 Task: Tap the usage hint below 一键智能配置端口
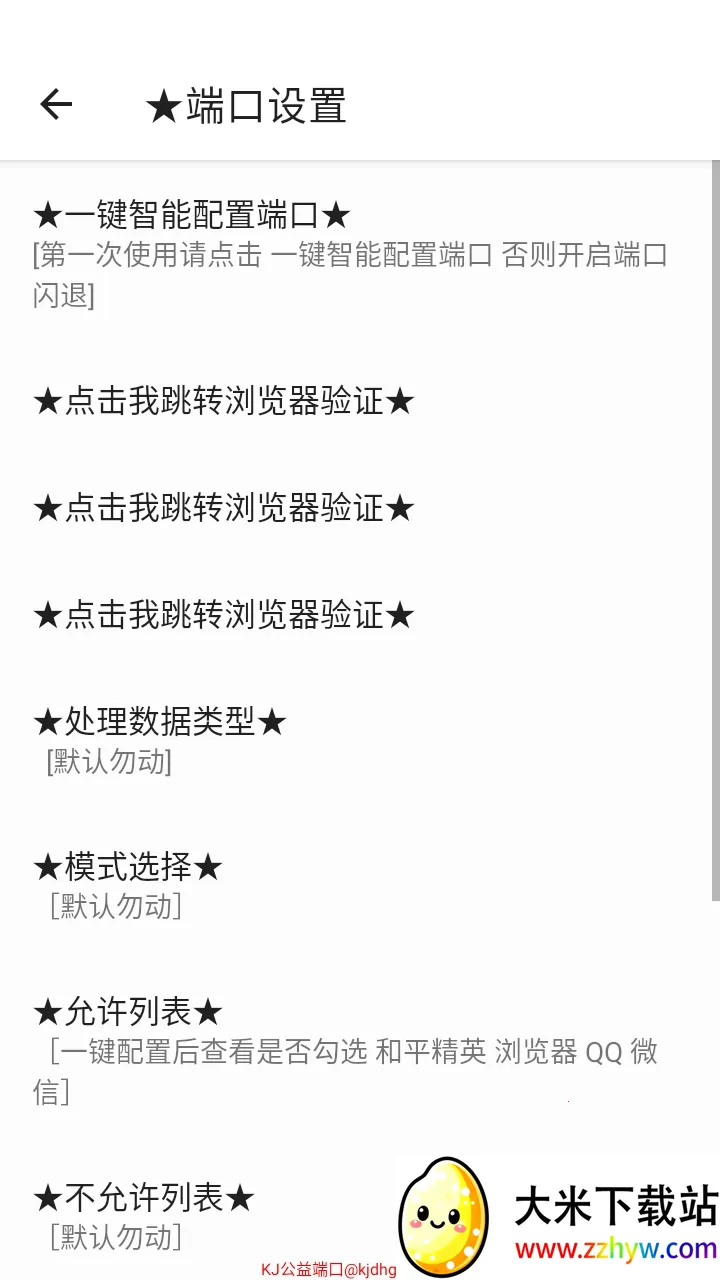click(351, 274)
